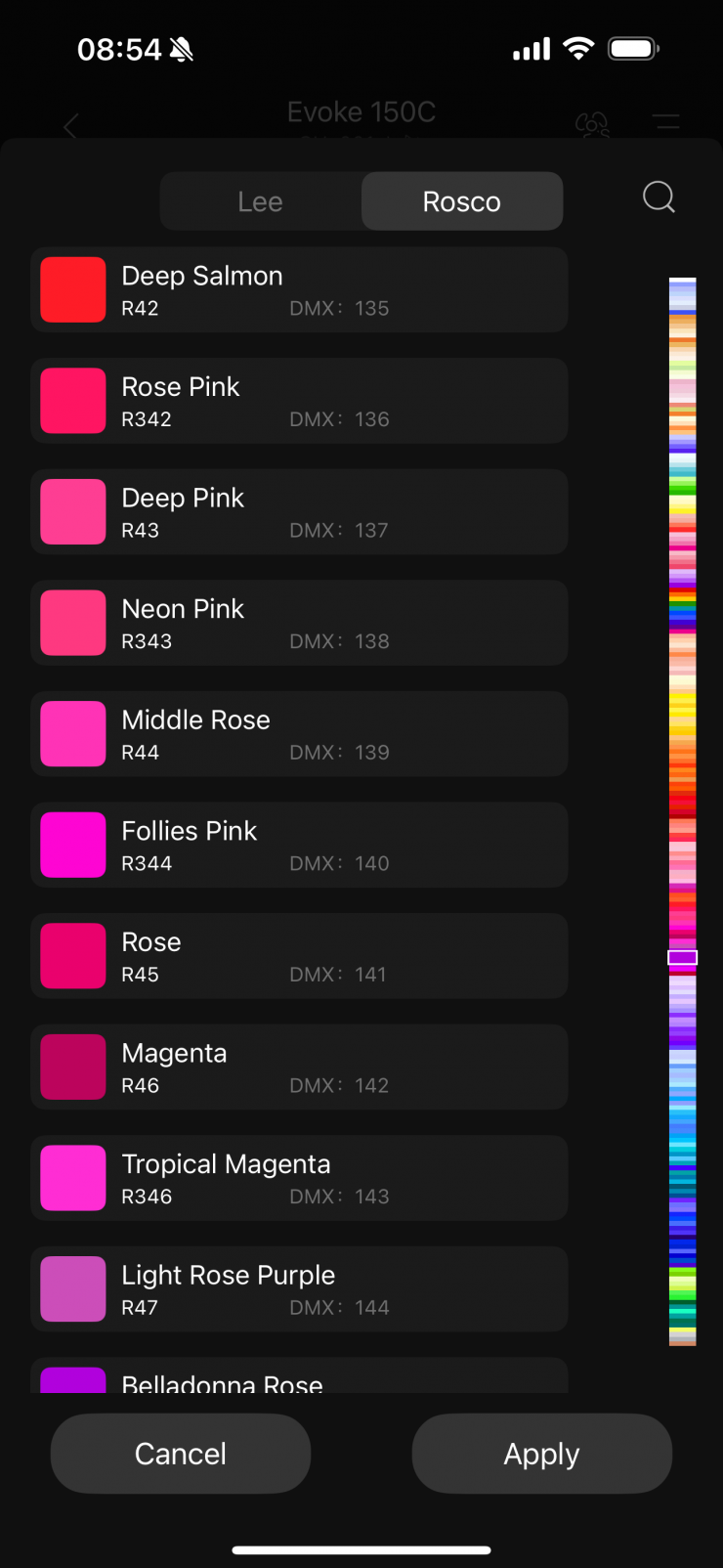Pick the Deep Pink R43 gel
Viewport: 723px width, 1568px height.
pyautogui.click(x=299, y=512)
